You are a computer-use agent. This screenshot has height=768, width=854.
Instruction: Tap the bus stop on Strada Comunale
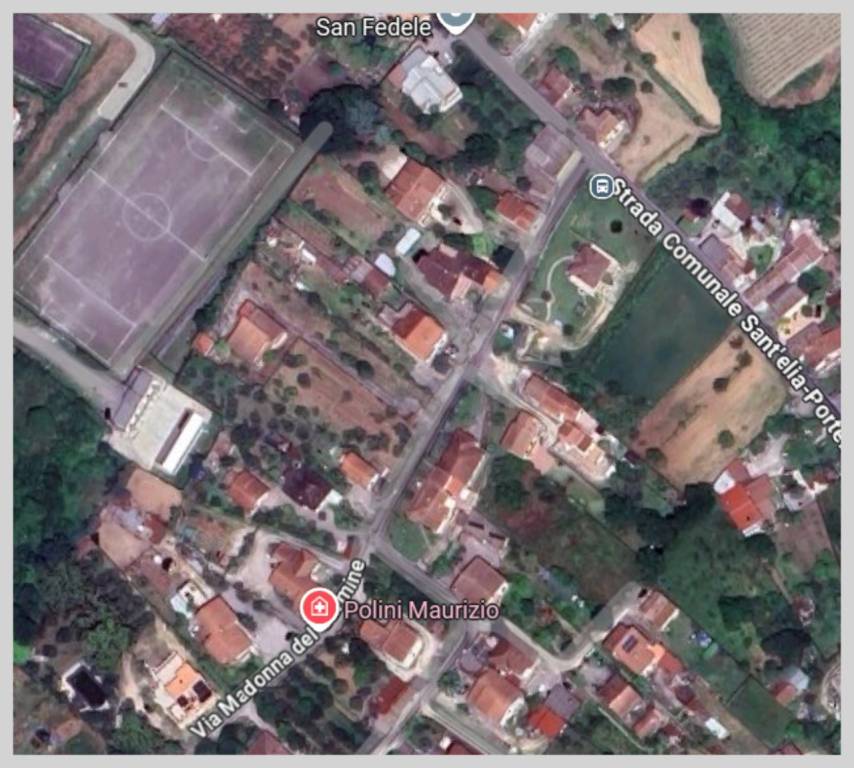pos(601,186)
